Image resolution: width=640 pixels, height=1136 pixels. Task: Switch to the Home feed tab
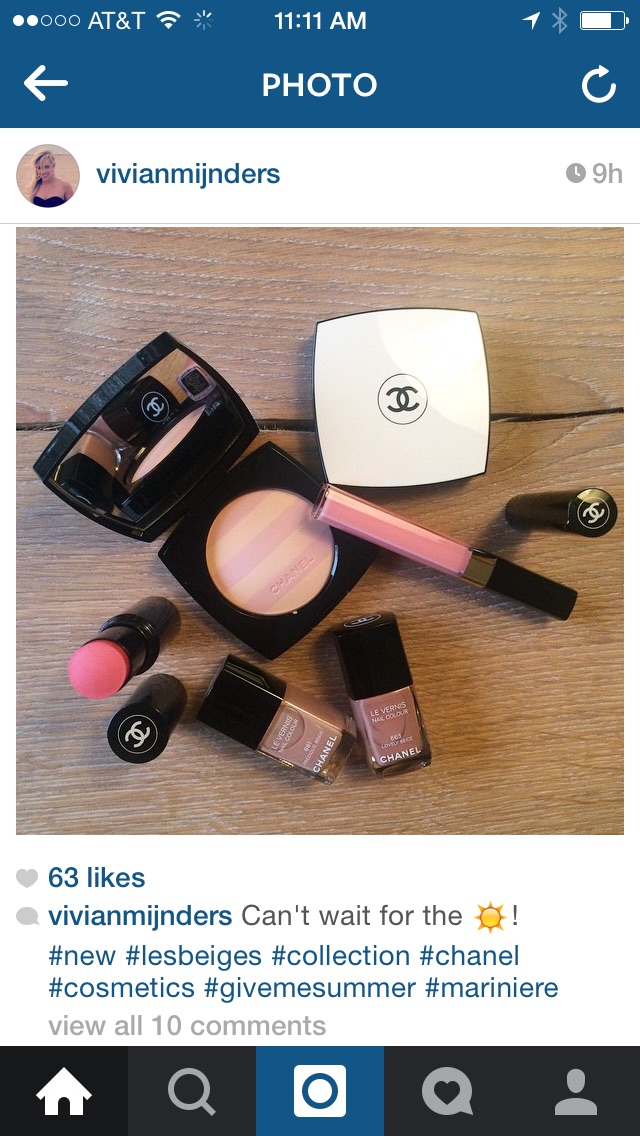(64, 1091)
